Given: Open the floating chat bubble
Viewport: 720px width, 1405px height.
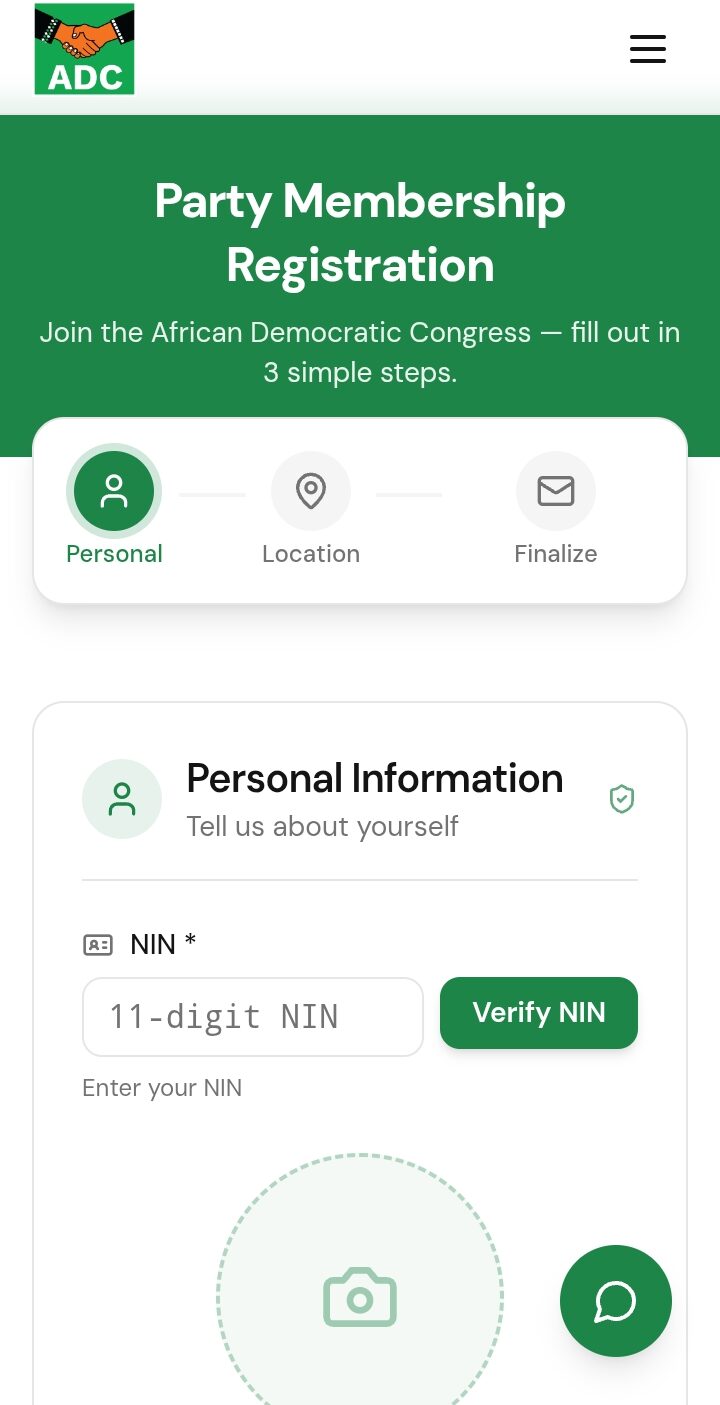Looking at the screenshot, I should coord(615,1300).
